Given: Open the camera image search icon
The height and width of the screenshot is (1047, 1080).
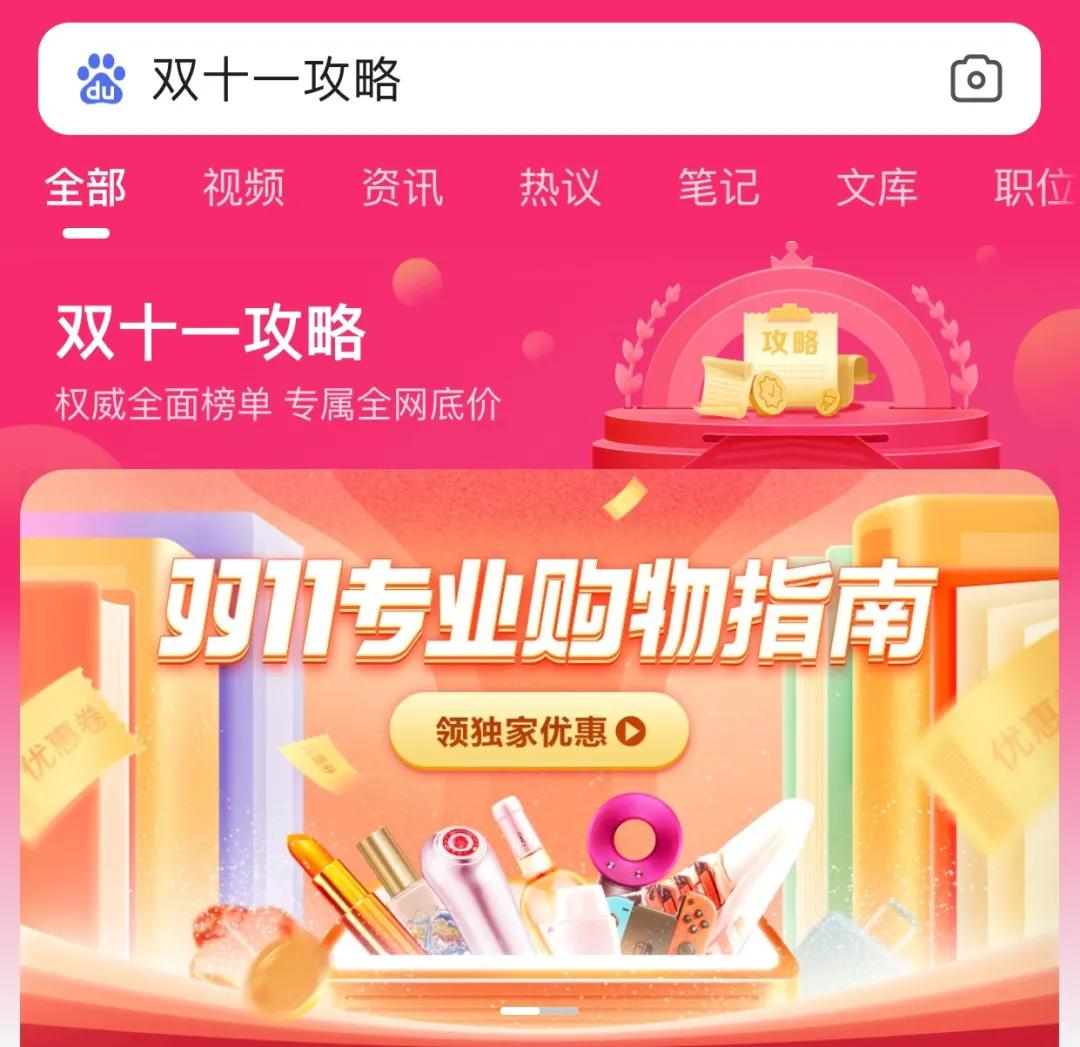Looking at the screenshot, I should [x=976, y=80].
